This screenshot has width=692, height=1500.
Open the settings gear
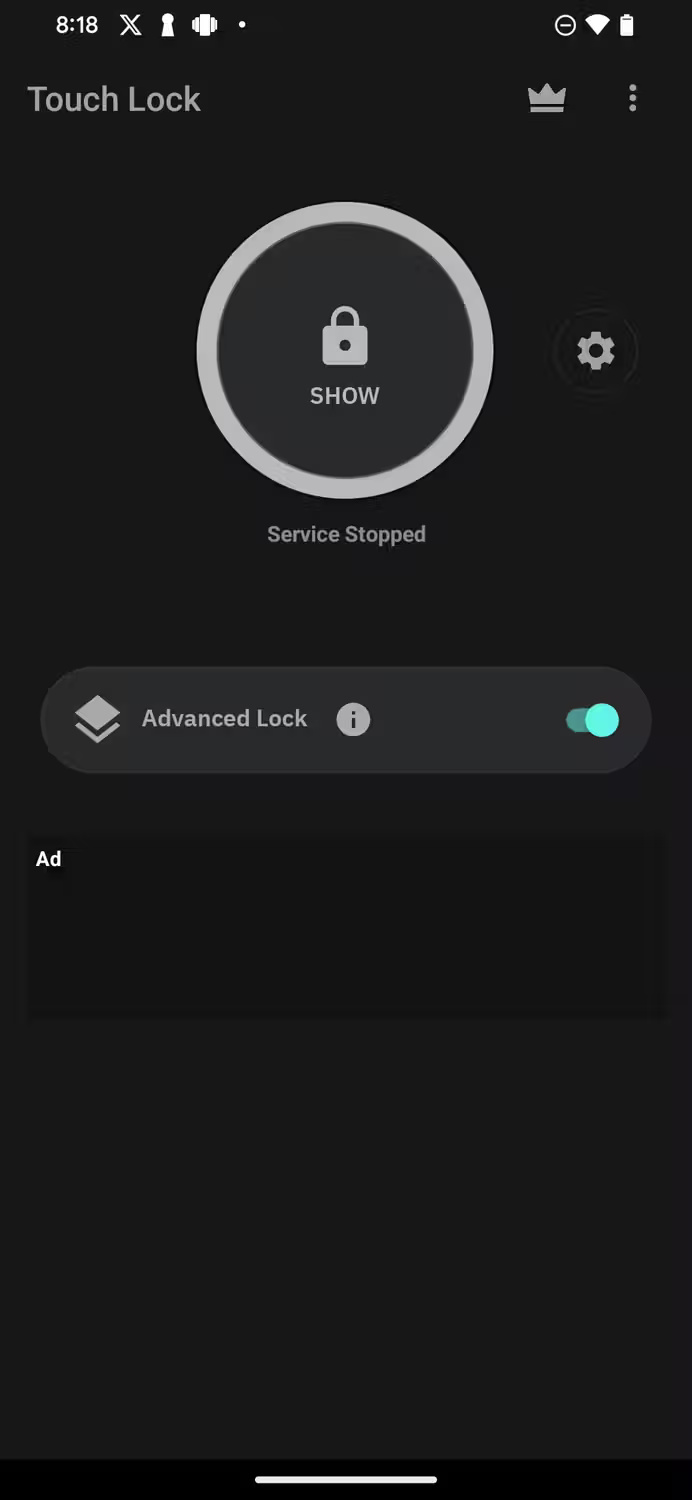(x=596, y=351)
